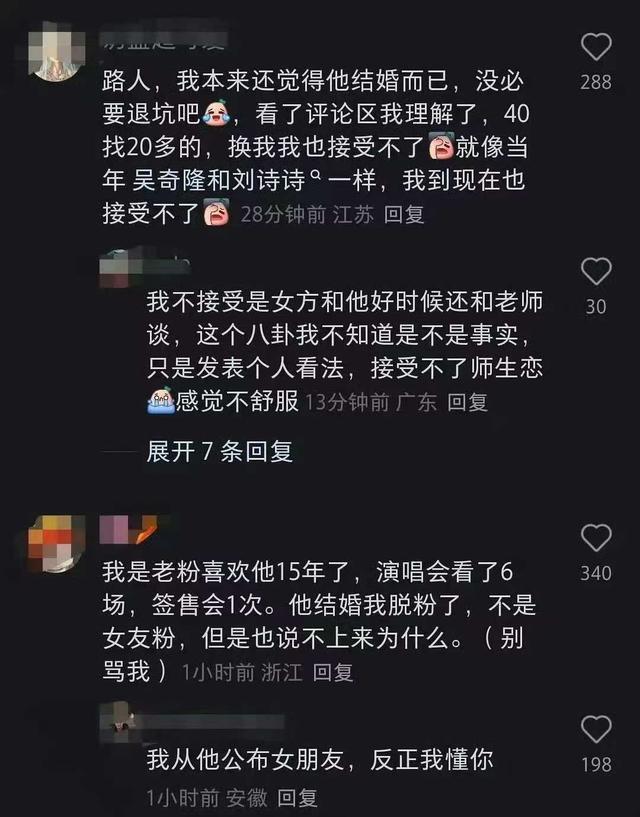Image resolution: width=640 pixels, height=817 pixels.
Task: Like the comment from the 15-year 老粉
Action: [596, 539]
